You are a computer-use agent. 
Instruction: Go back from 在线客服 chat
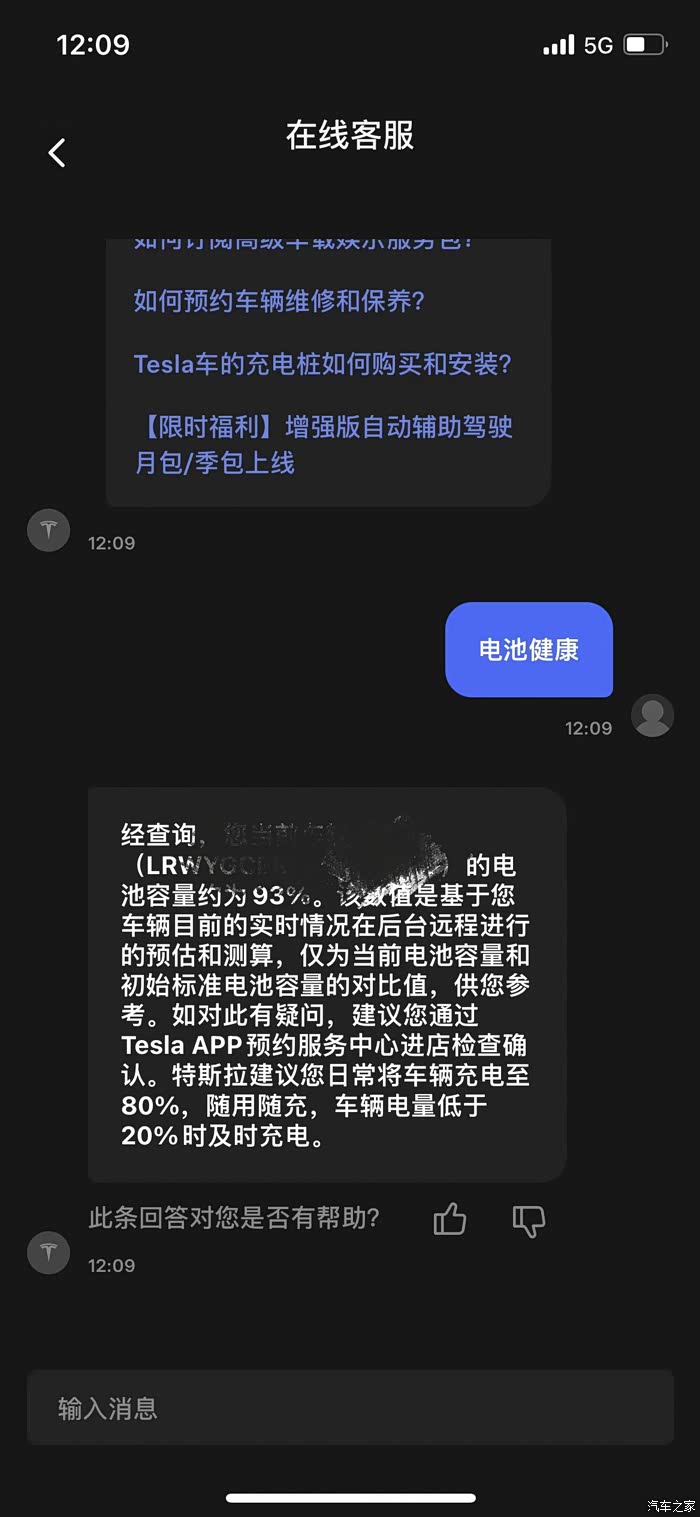tap(57, 152)
